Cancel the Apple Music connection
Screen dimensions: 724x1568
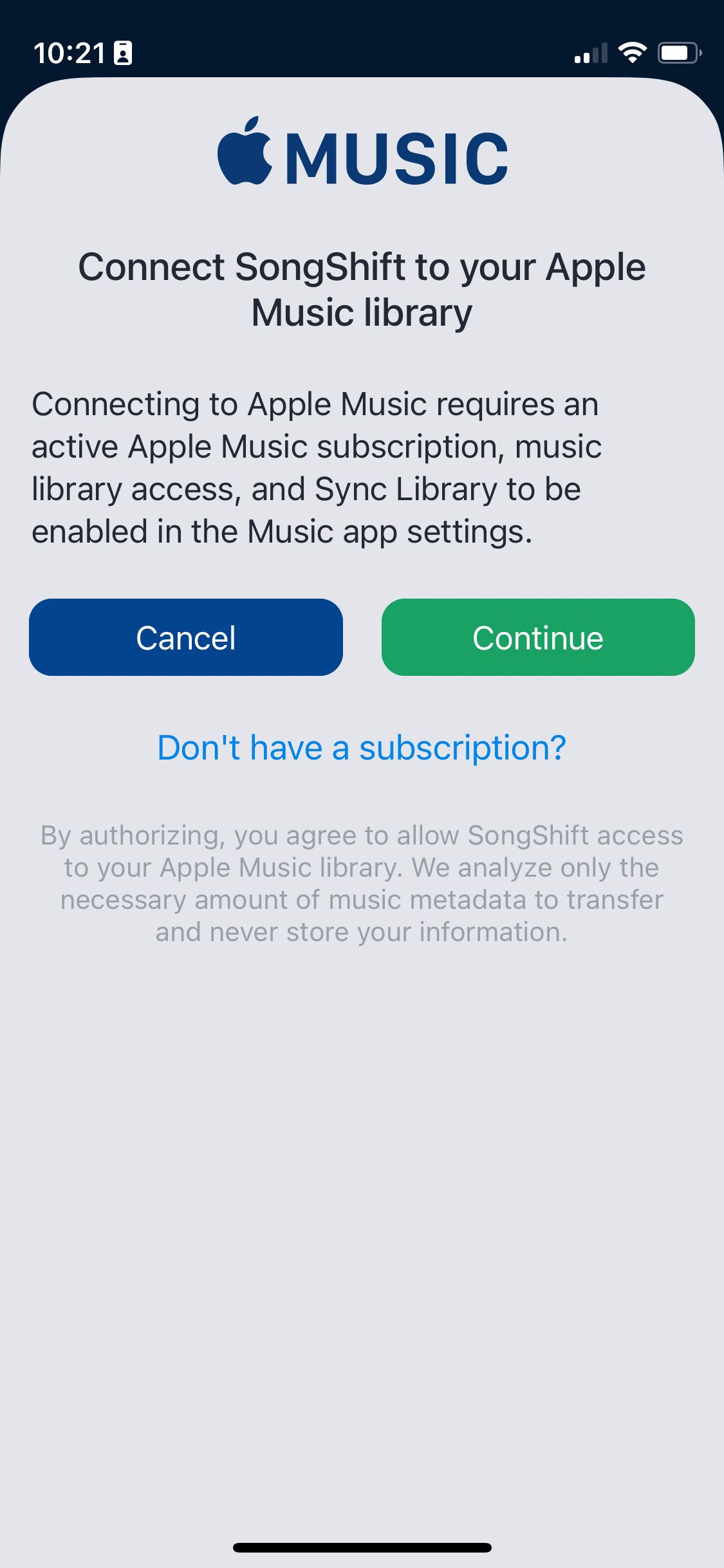coord(186,637)
